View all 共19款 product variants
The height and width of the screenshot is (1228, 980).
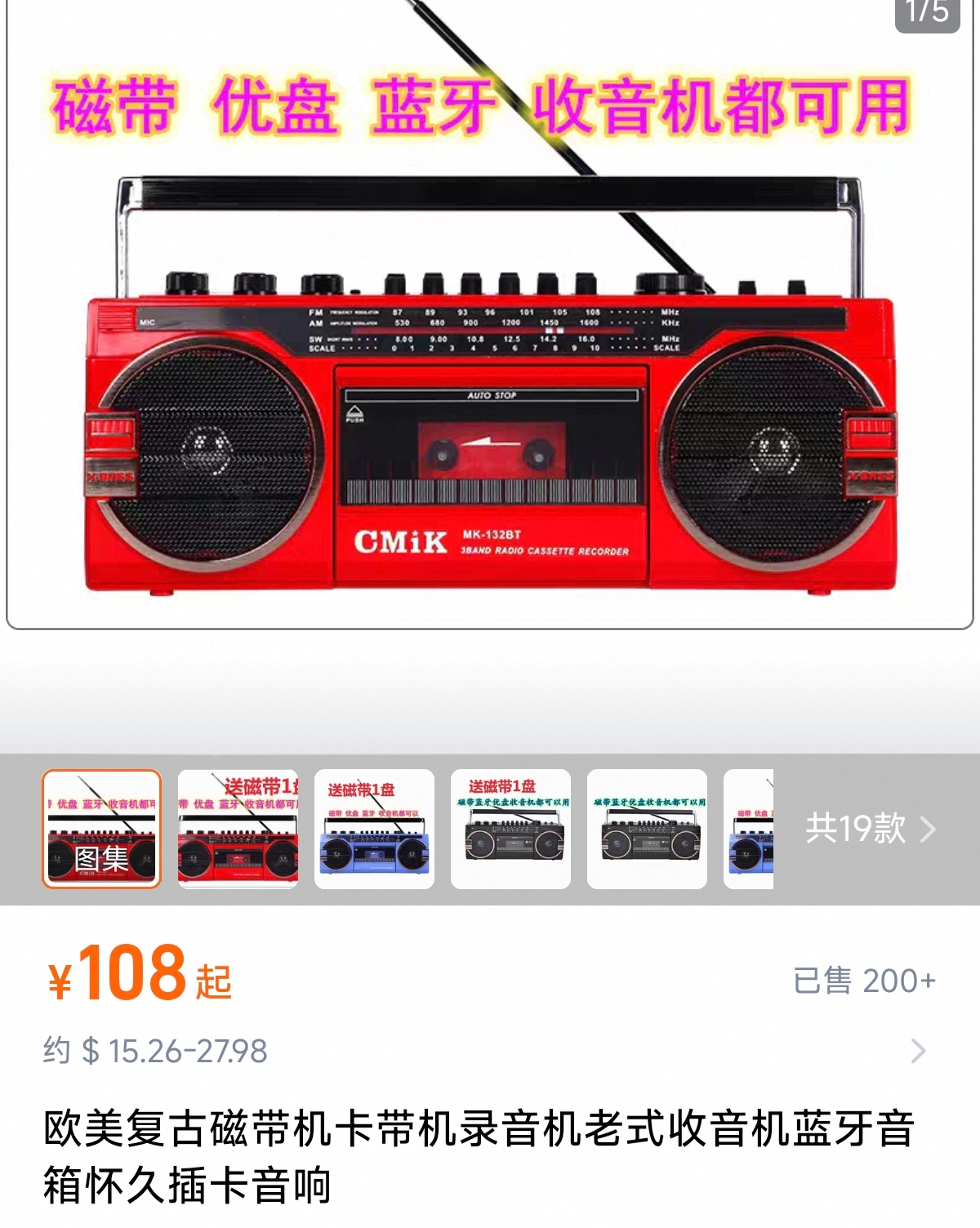(x=870, y=829)
